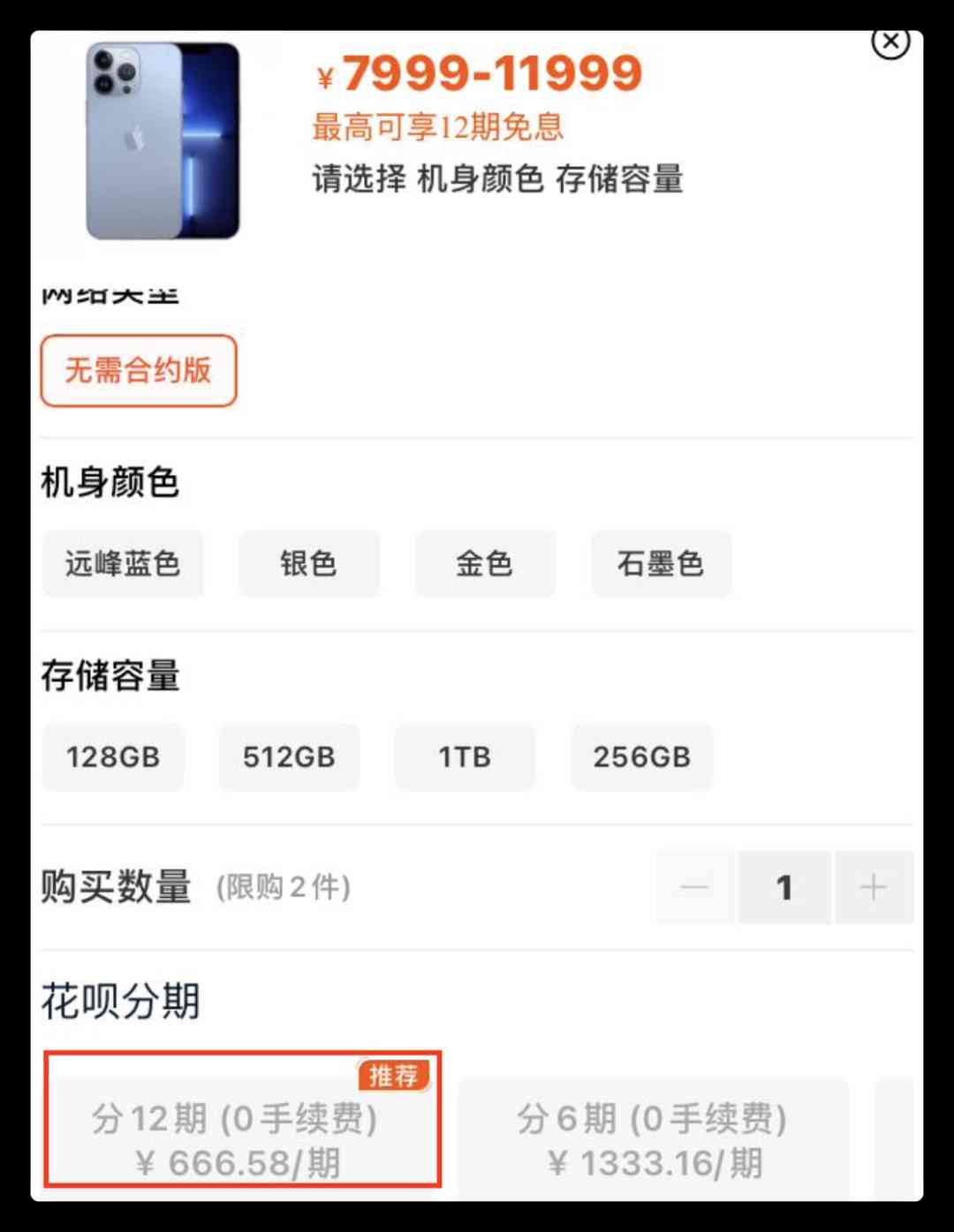The height and width of the screenshot is (1232, 954).
Task: Open the iPhone product image
Action: 163,141
